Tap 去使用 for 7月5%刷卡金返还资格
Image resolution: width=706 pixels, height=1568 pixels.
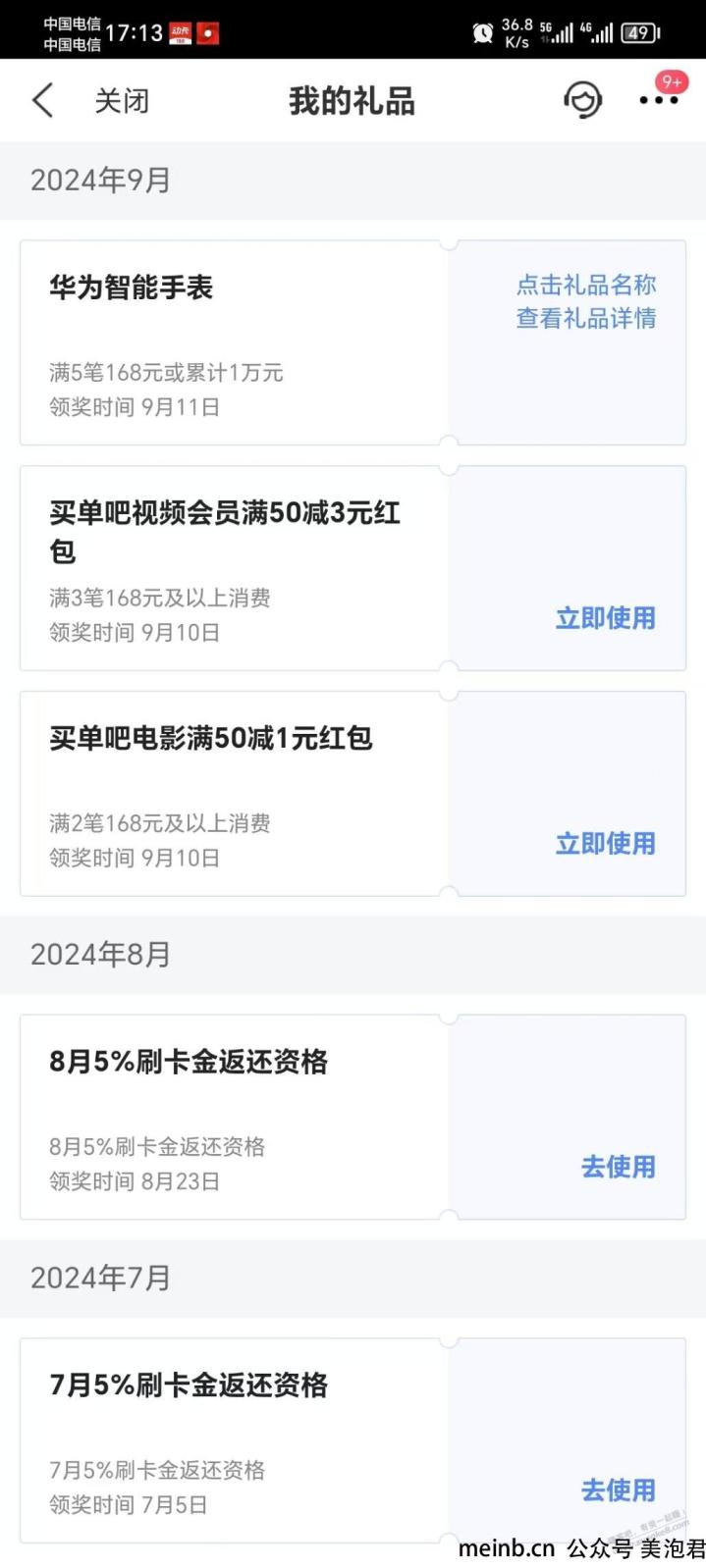pos(618,1490)
